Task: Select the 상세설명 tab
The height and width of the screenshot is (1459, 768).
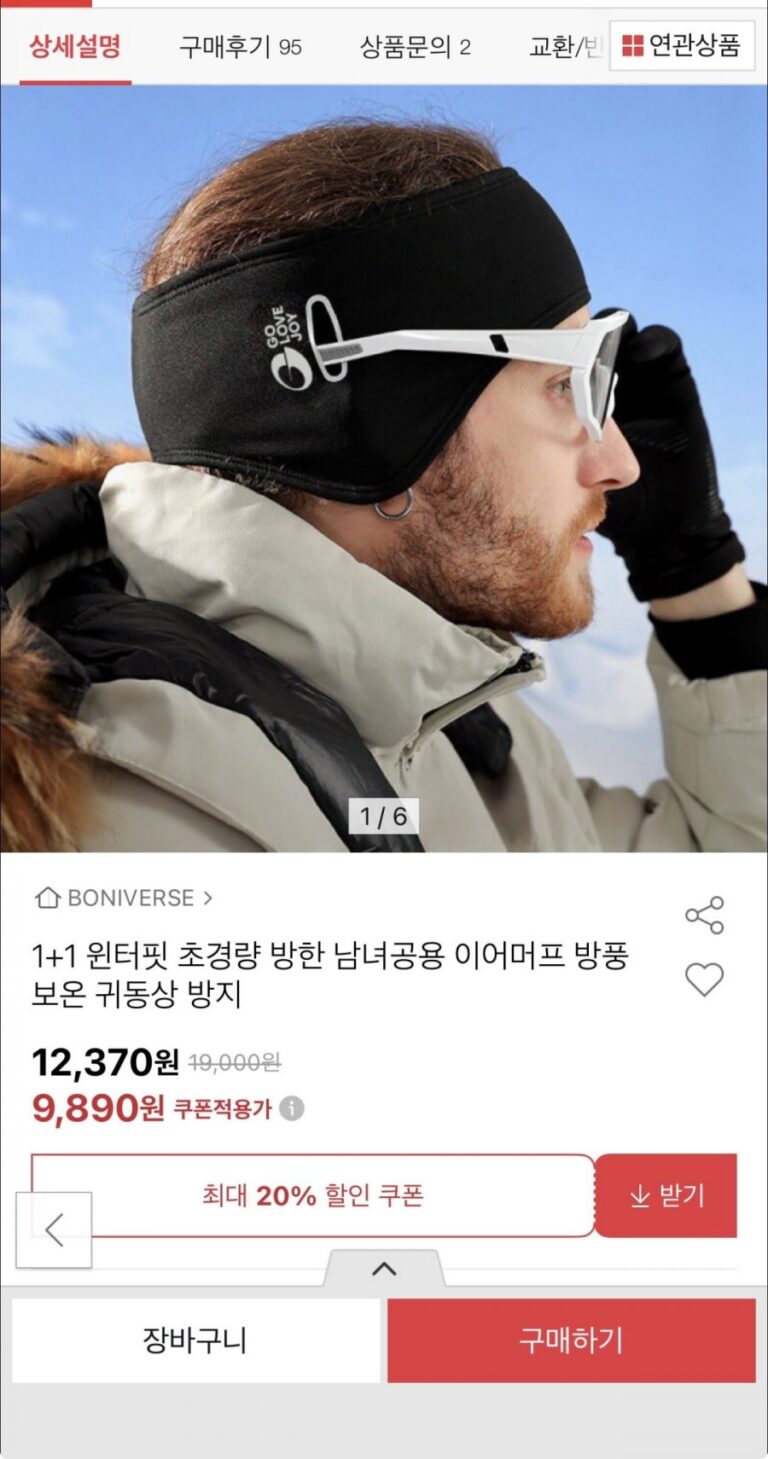Action: [x=74, y=46]
